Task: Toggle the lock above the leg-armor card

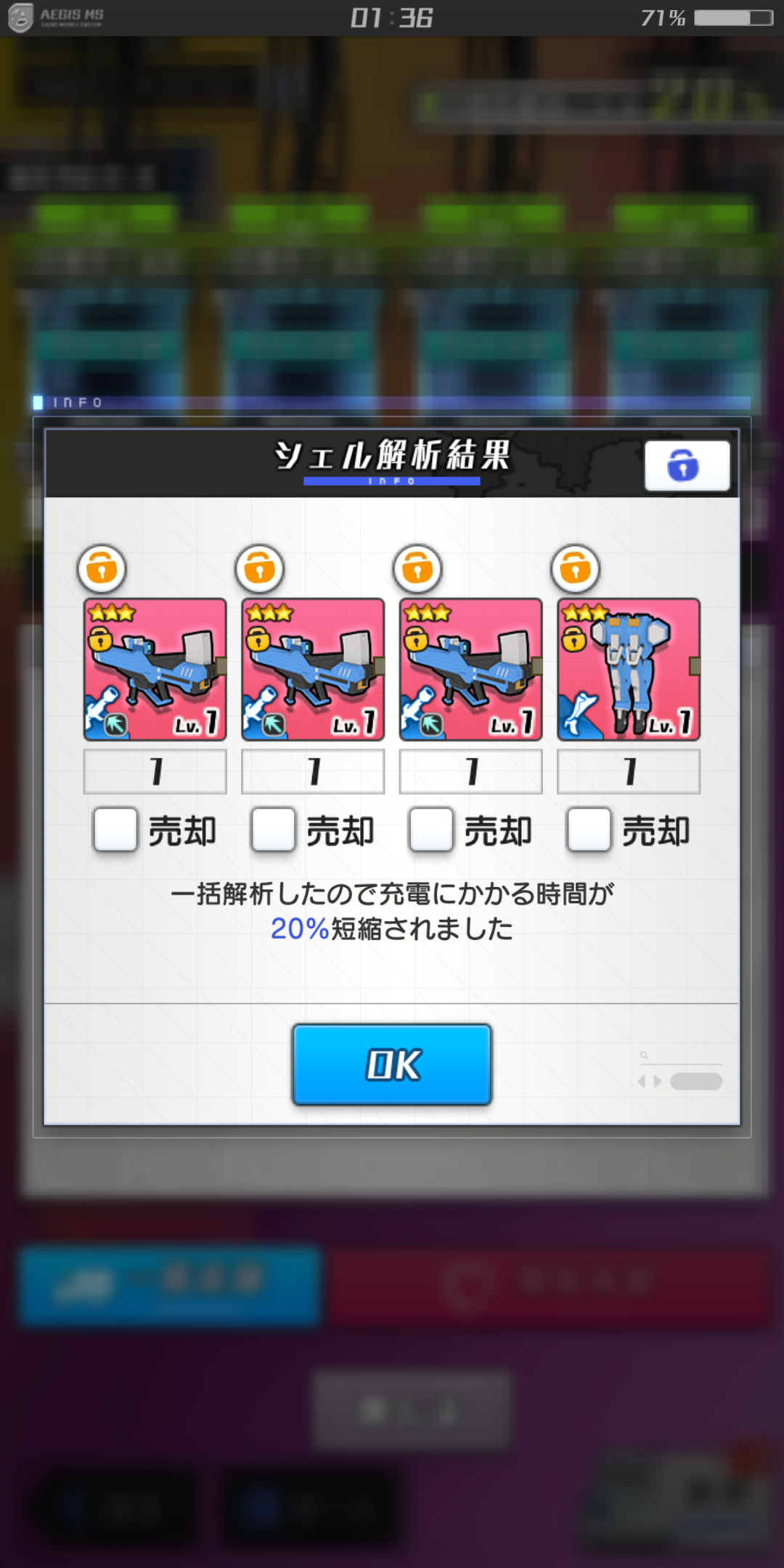Action: coord(576,568)
